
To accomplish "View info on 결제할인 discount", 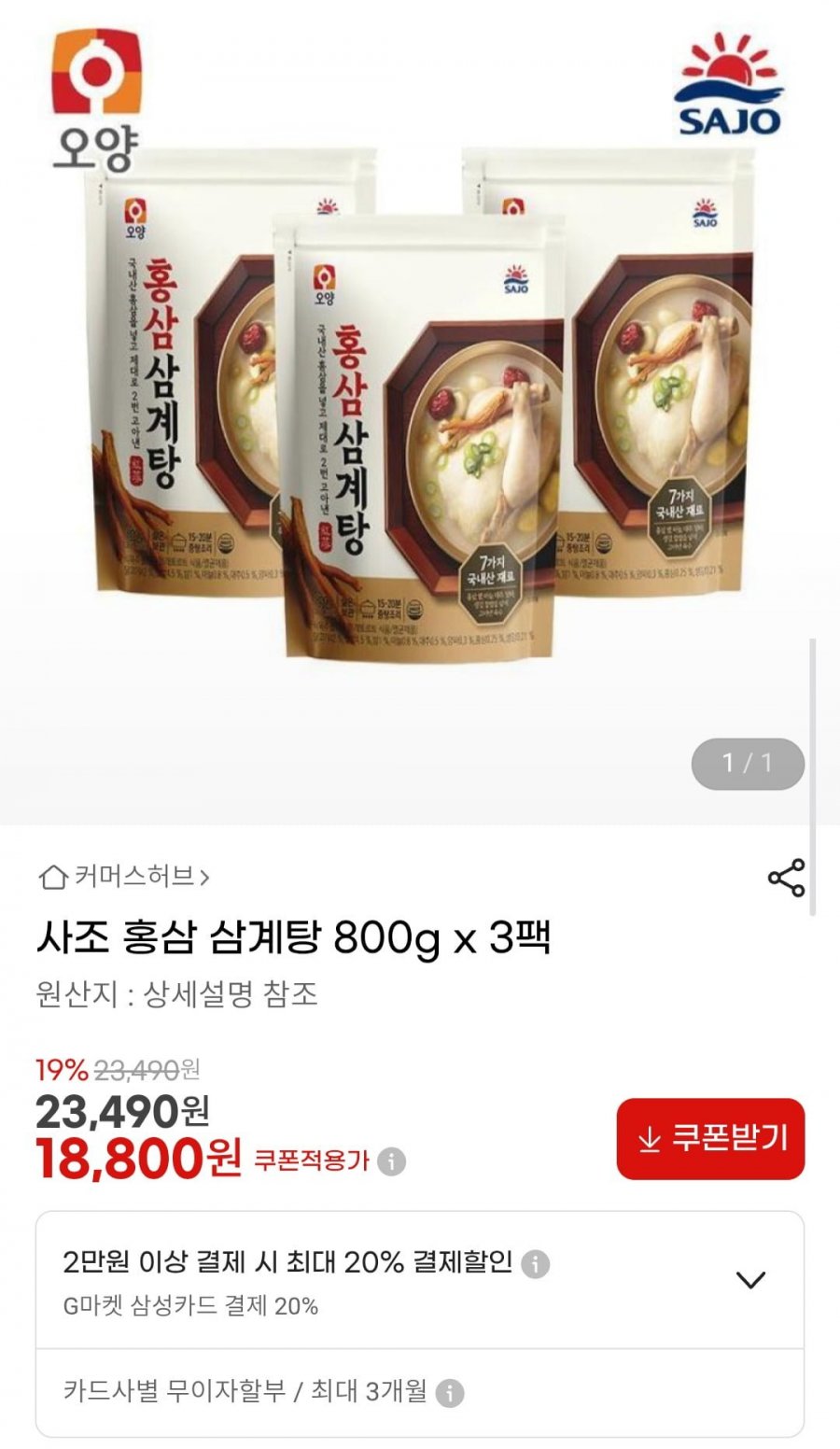I will click(x=535, y=1264).
